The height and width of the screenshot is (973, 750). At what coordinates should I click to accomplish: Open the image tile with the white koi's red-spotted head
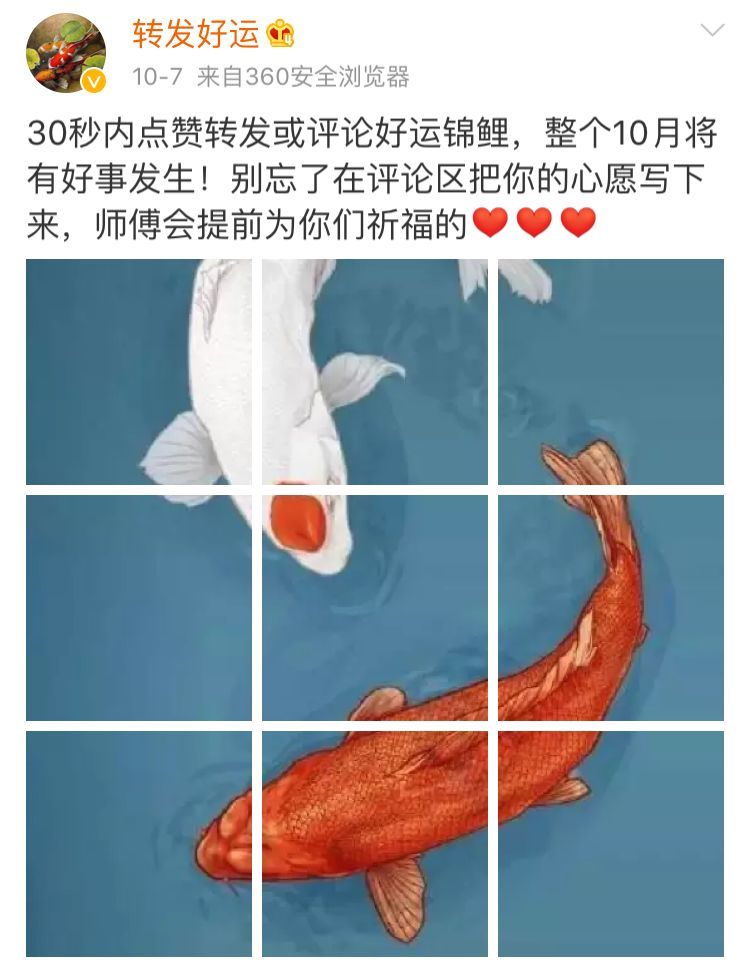(375, 607)
